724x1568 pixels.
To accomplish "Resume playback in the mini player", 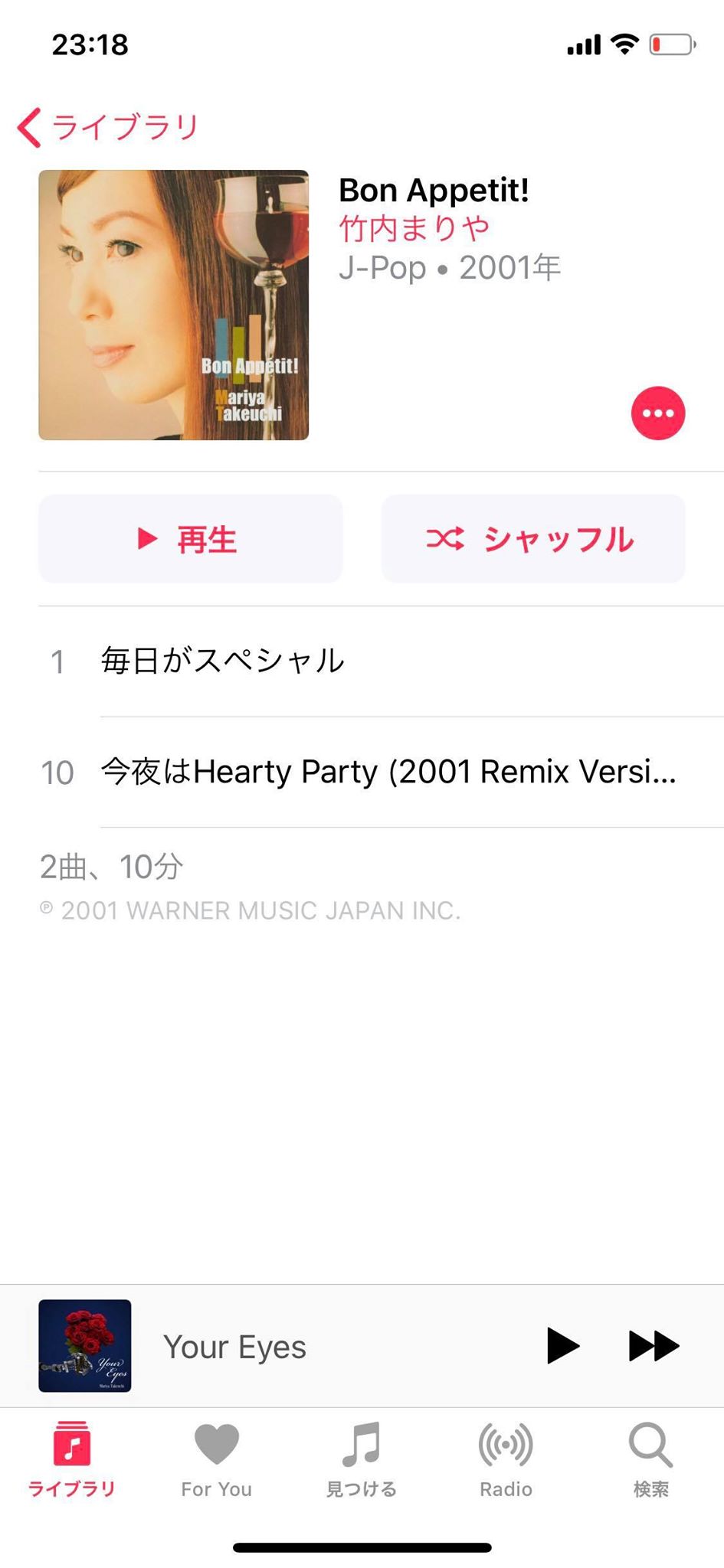I will (563, 1346).
